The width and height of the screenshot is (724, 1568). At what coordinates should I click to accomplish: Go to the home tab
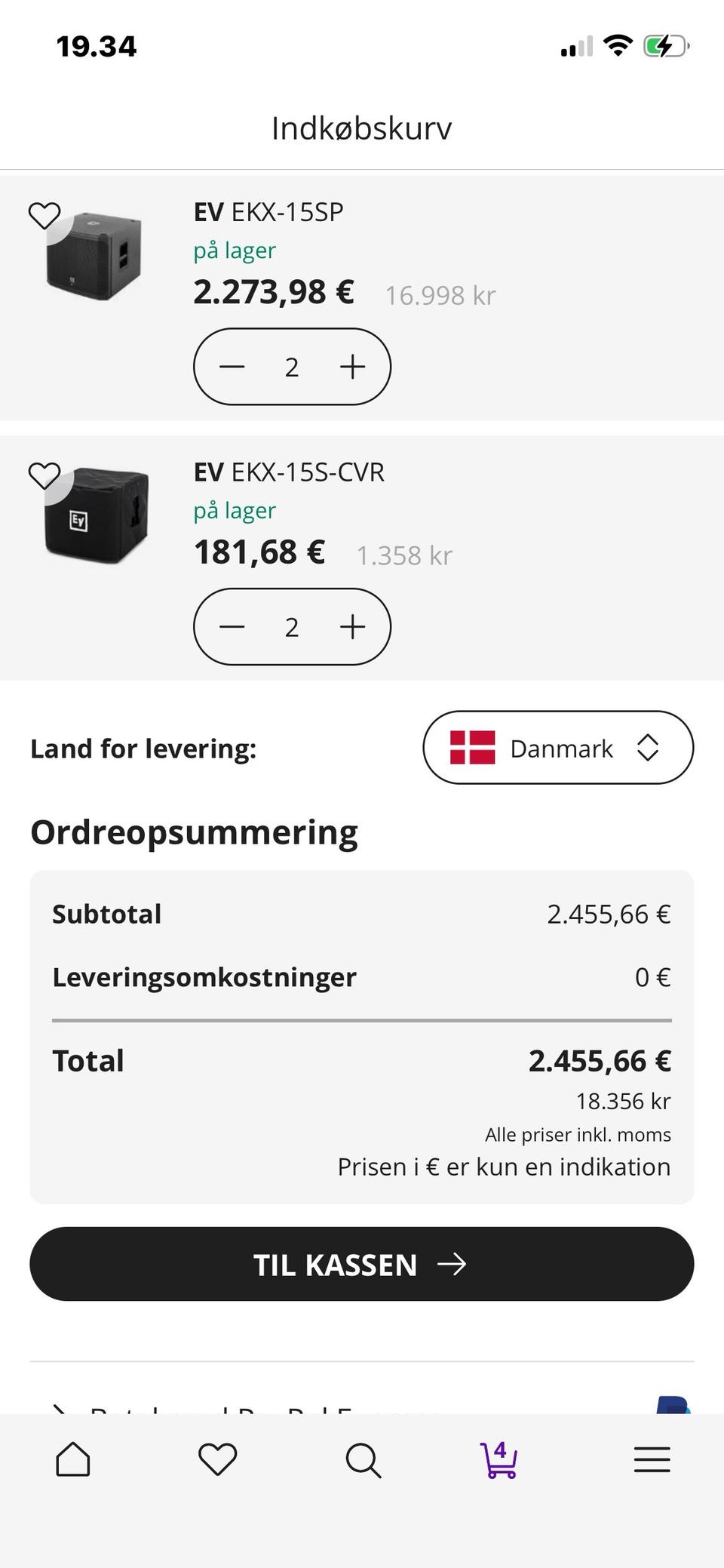coord(73,1459)
